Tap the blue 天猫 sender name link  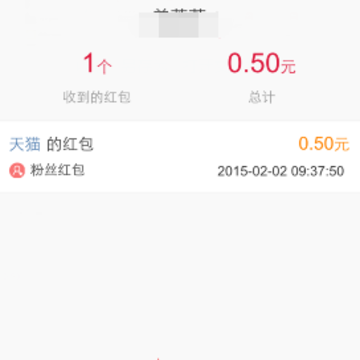pos(25,144)
